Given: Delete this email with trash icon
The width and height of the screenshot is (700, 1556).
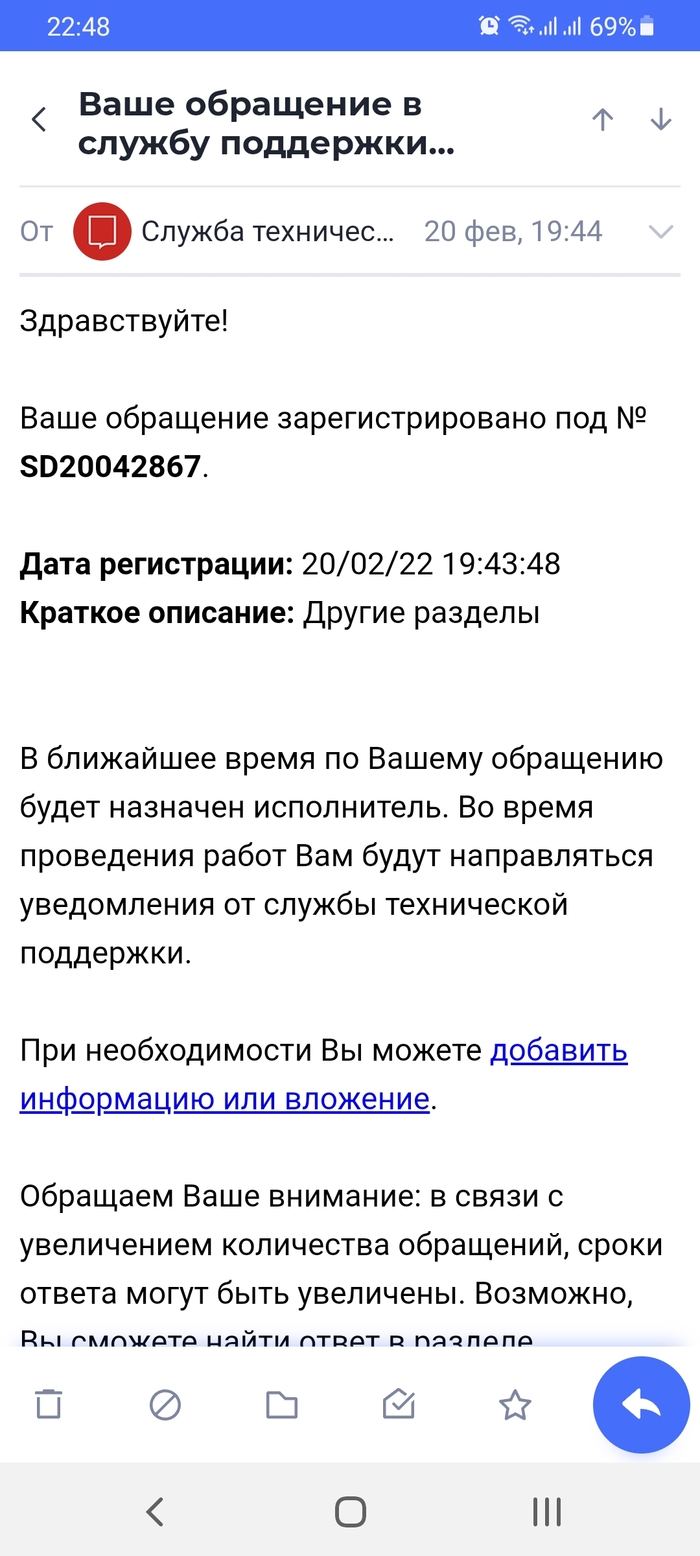Looking at the screenshot, I should pyautogui.click(x=48, y=1405).
